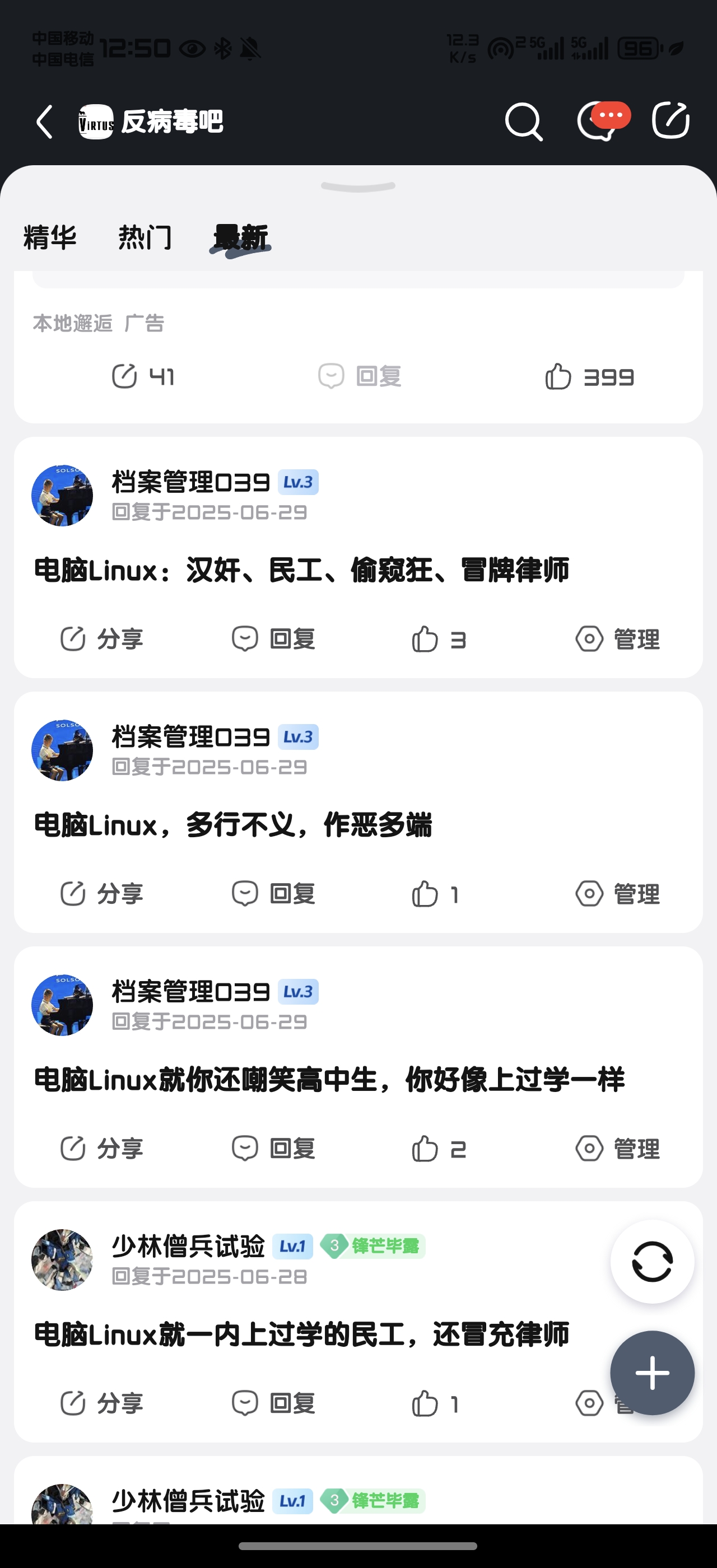Open the post "就你还嘲笑高中生"
Screen dimensions: 717x1568
329,1080
